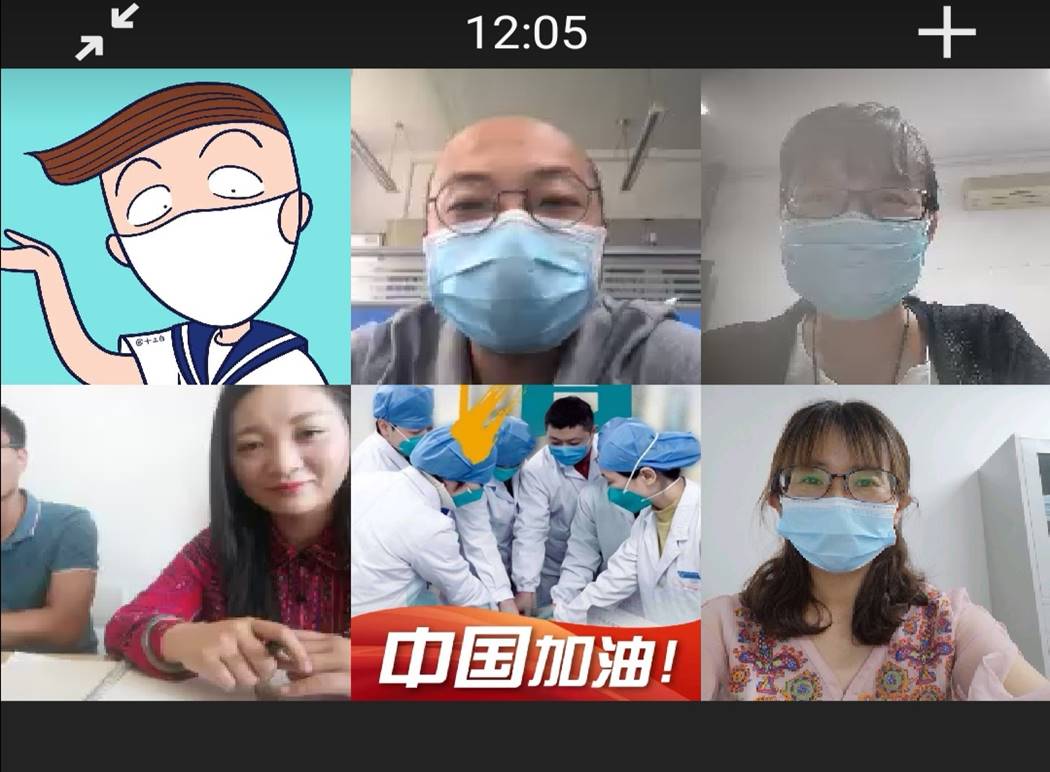The height and width of the screenshot is (772, 1050).
Task: Select the woman in pink floral top tile
Action: tap(875, 543)
